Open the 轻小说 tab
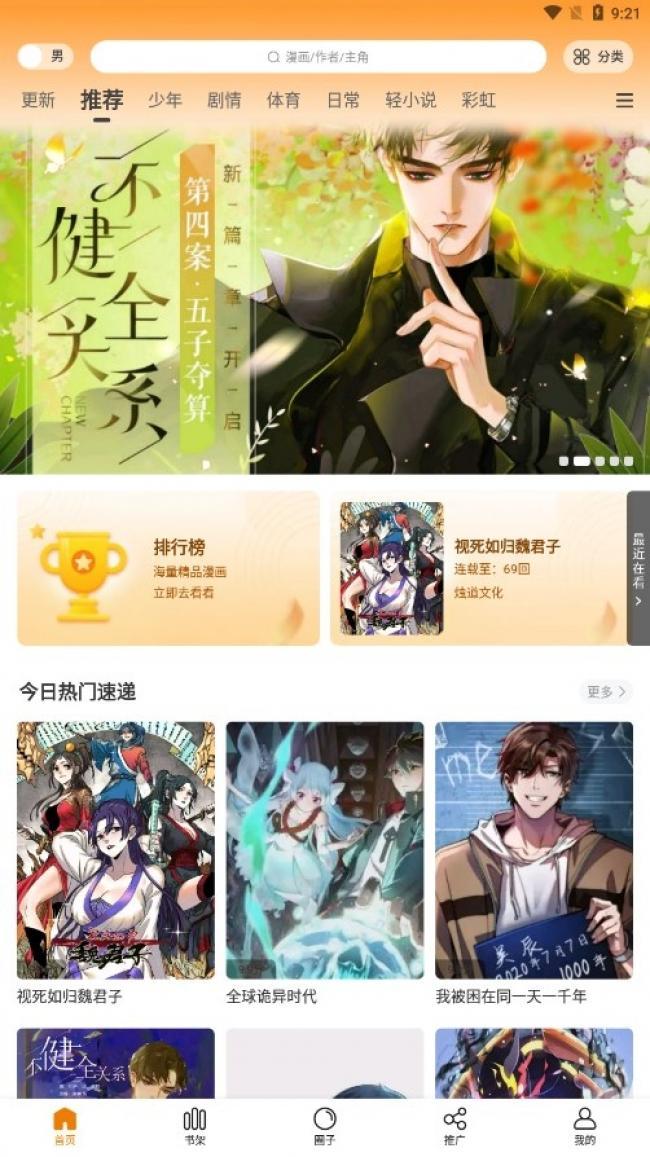Image resolution: width=650 pixels, height=1157 pixels. pyautogui.click(x=411, y=100)
